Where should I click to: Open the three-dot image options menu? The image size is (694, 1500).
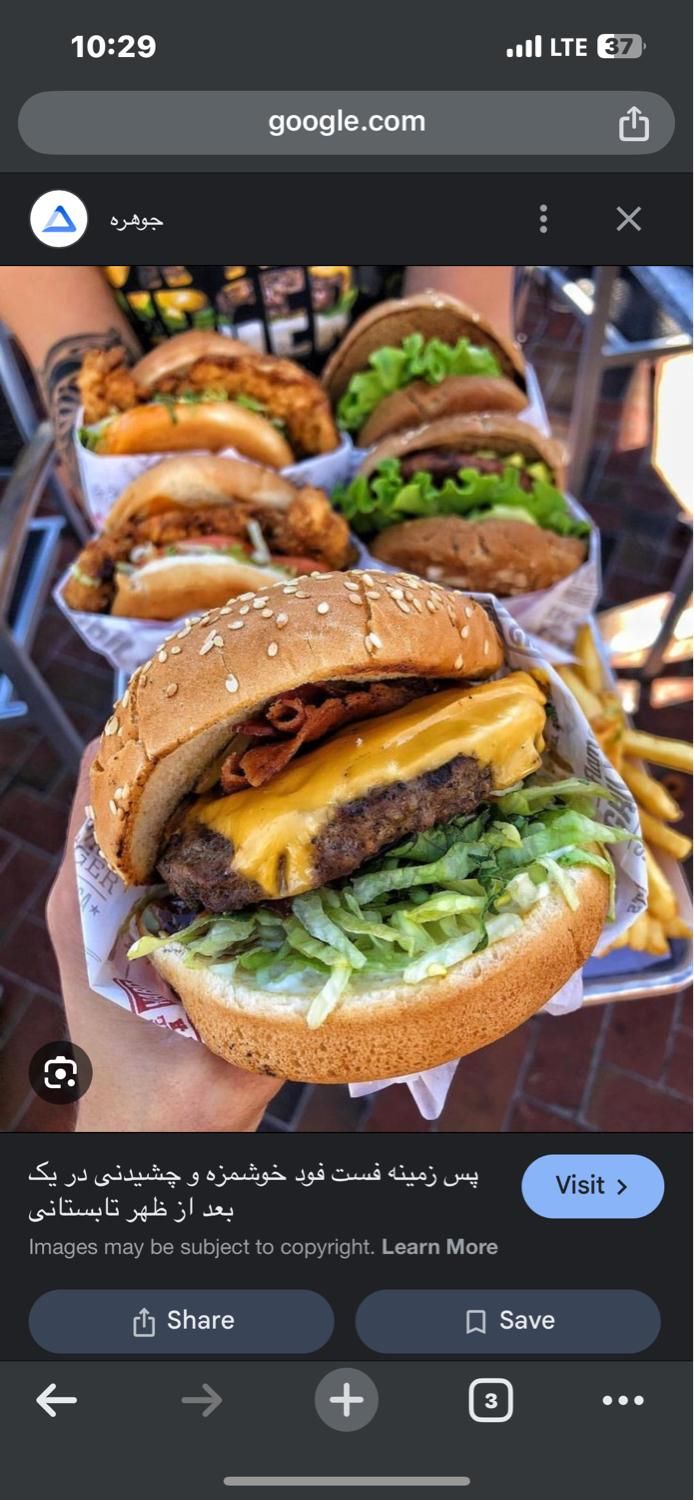pyautogui.click(x=543, y=219)
